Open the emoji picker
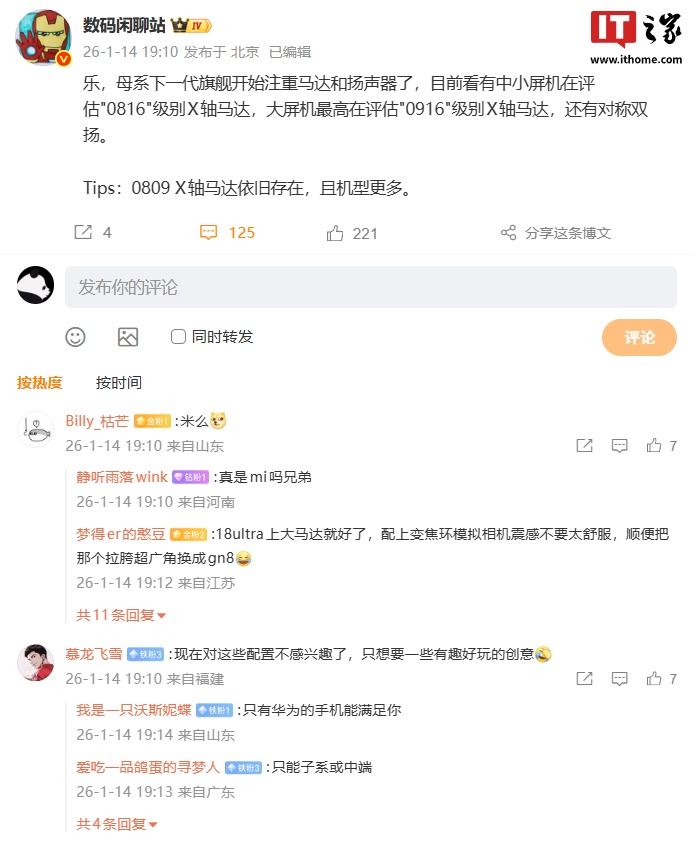The width and height of the screenshot is (694, 842). pyautogui.click(x=76, y=337)
